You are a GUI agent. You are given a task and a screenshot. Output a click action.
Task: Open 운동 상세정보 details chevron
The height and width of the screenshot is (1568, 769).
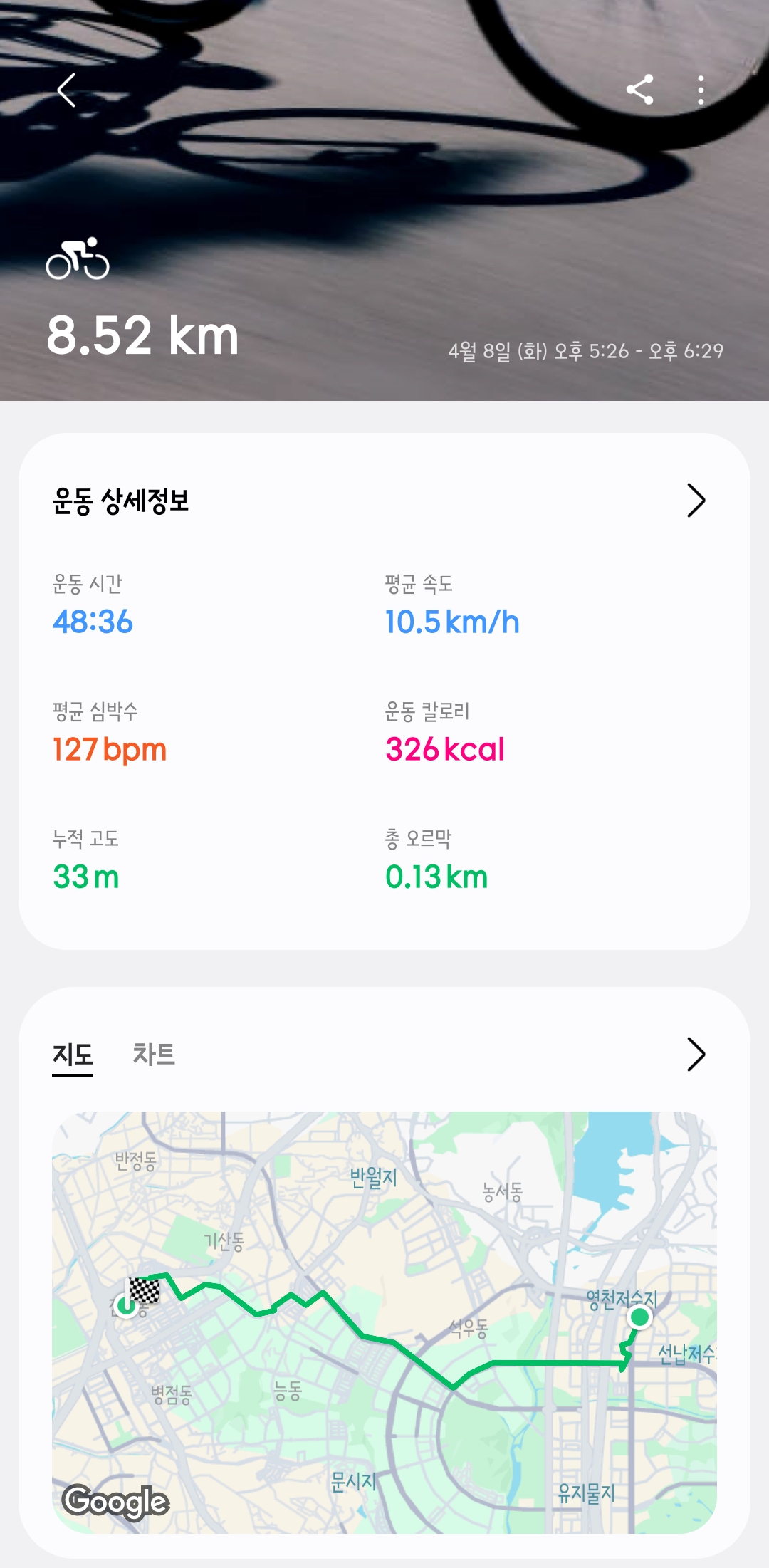pos(696,501)
